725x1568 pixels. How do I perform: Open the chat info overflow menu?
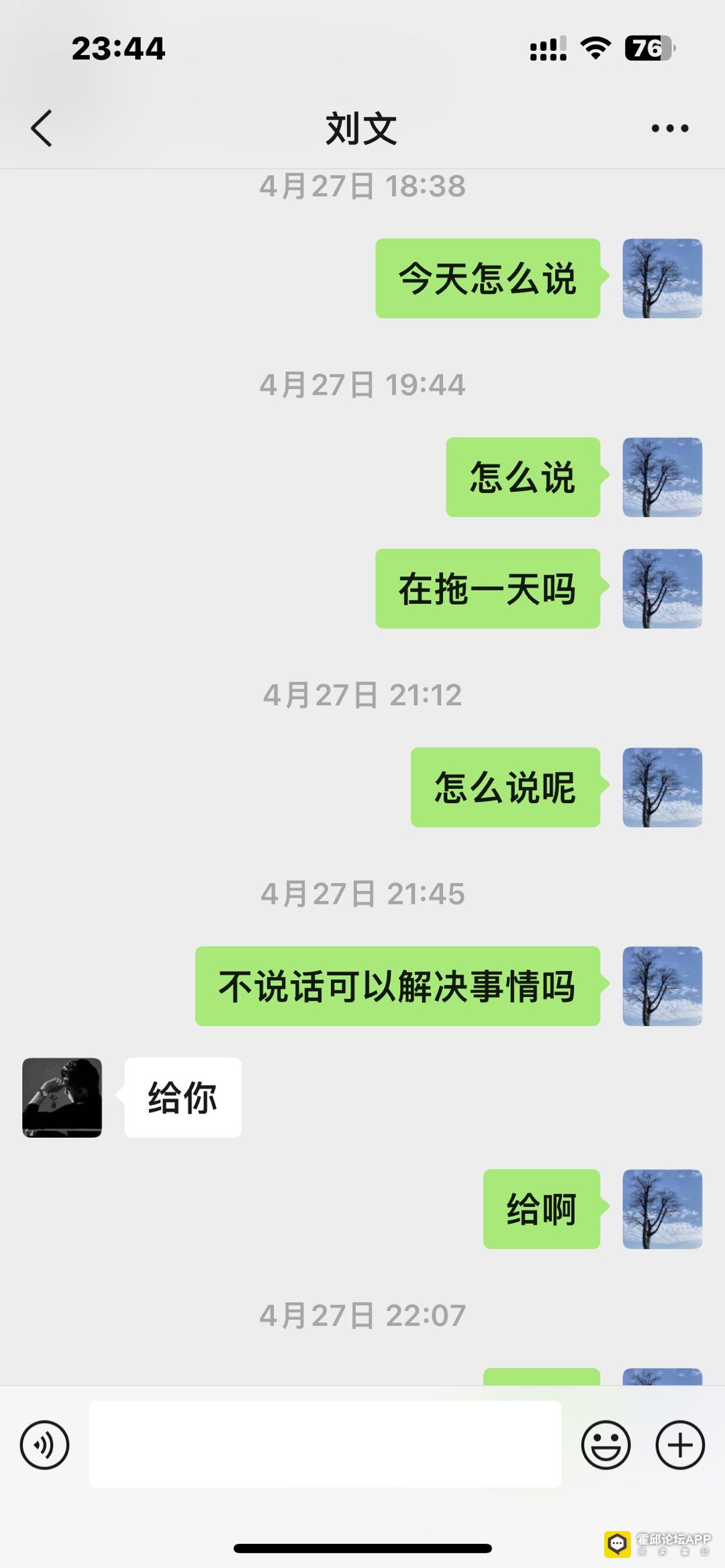[669, 128]
